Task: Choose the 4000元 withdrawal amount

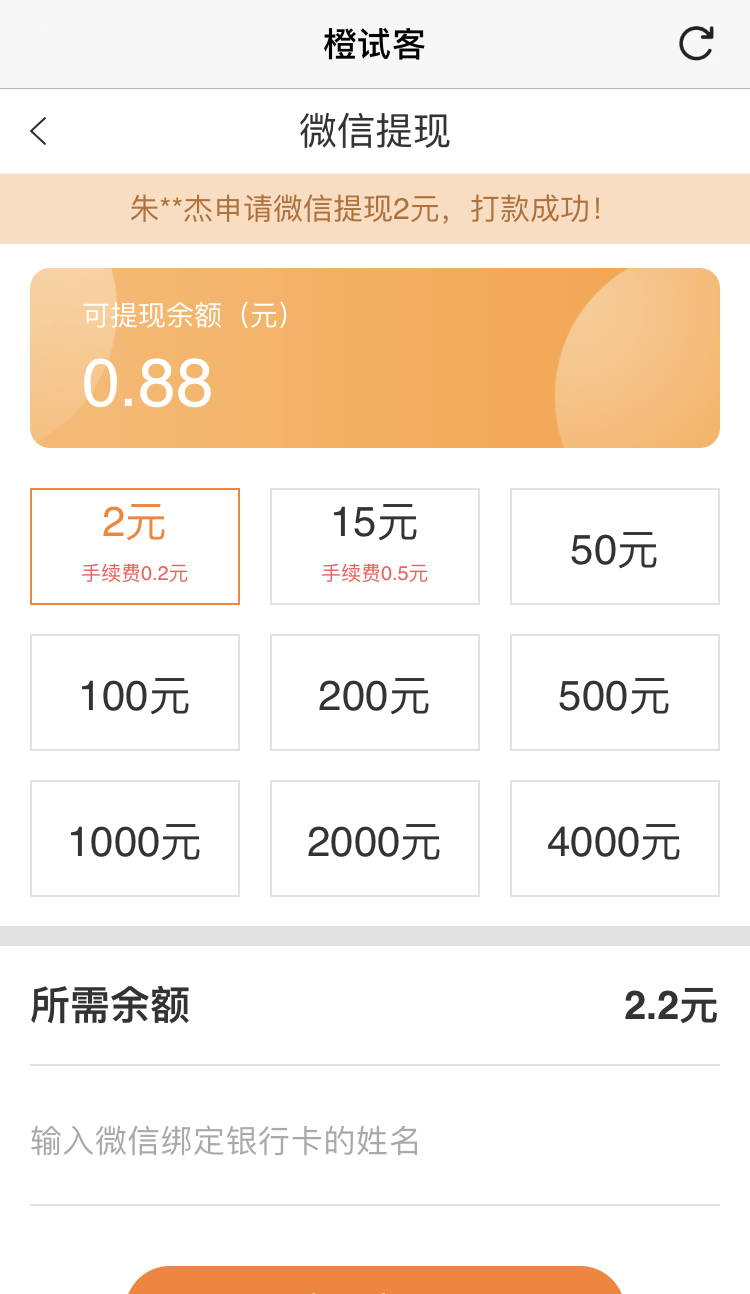Action: 615,838
